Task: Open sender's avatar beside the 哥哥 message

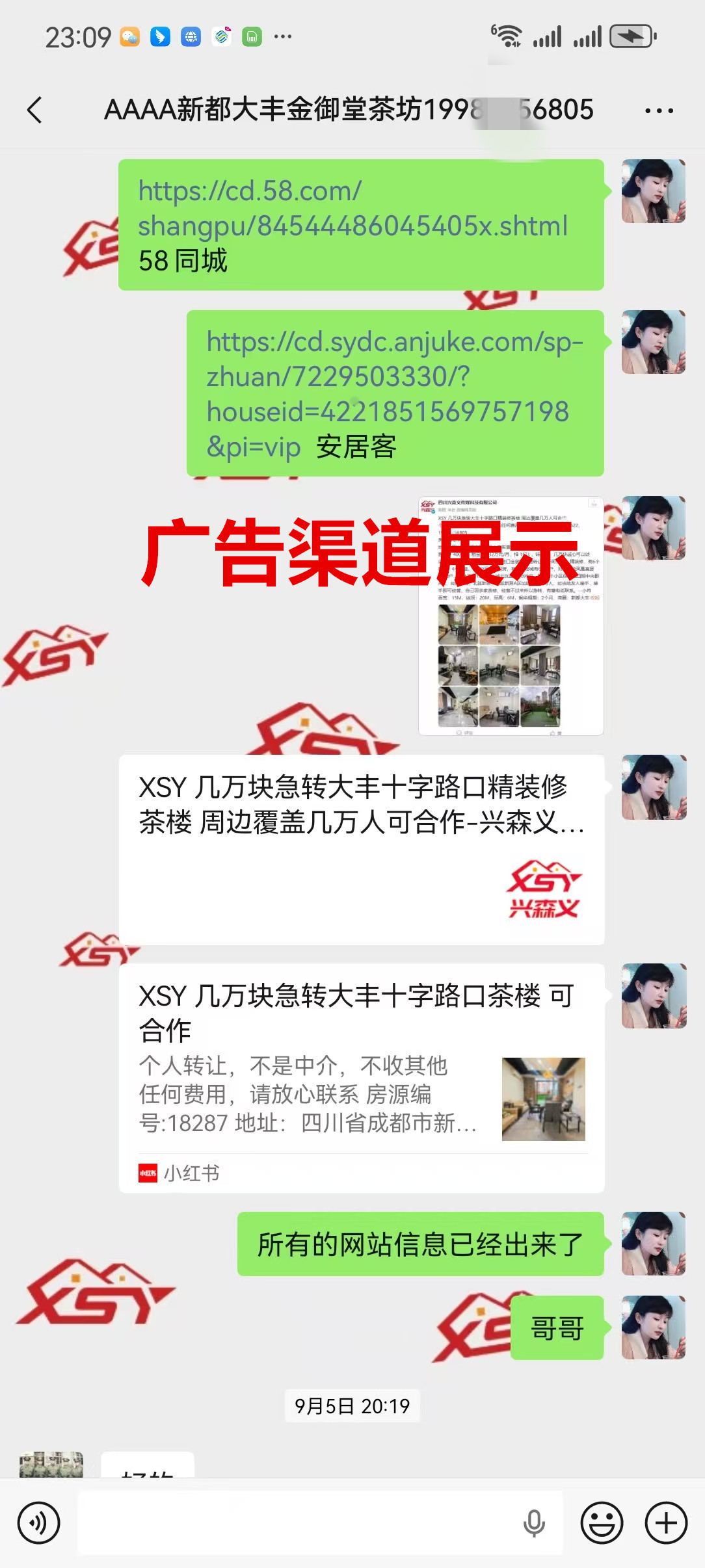Action: click(654, 1327)
